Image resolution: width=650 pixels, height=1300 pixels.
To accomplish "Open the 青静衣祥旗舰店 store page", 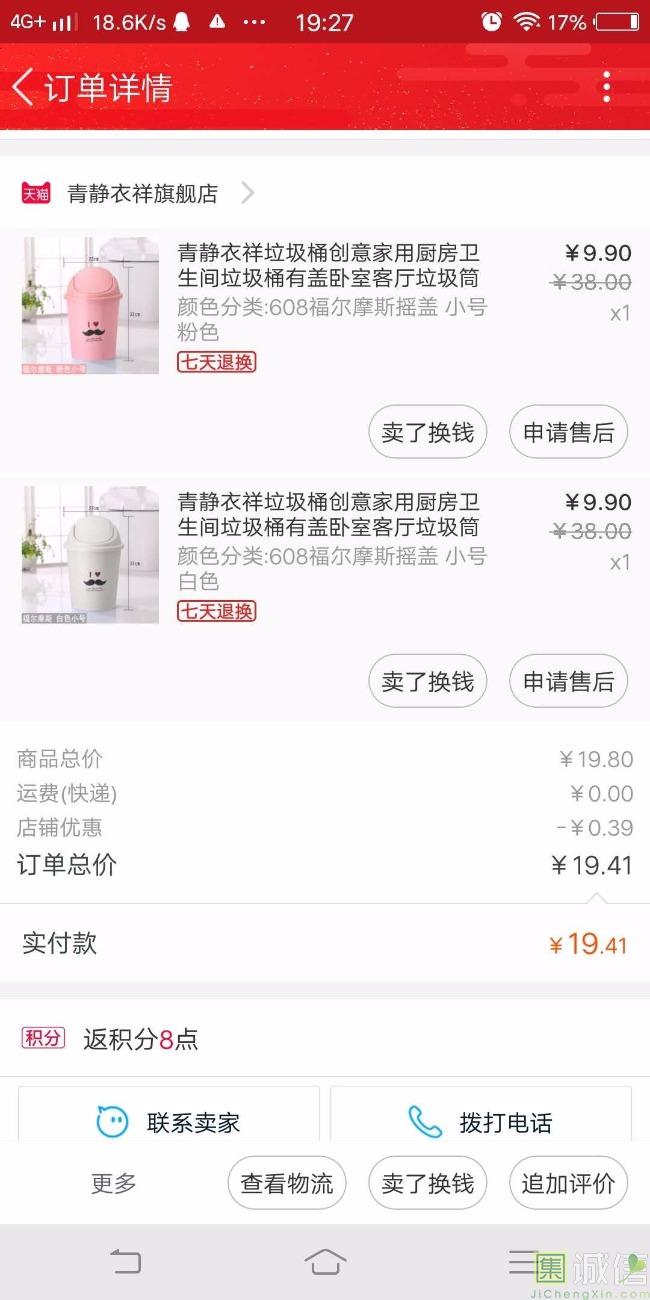I will point(142,193).
